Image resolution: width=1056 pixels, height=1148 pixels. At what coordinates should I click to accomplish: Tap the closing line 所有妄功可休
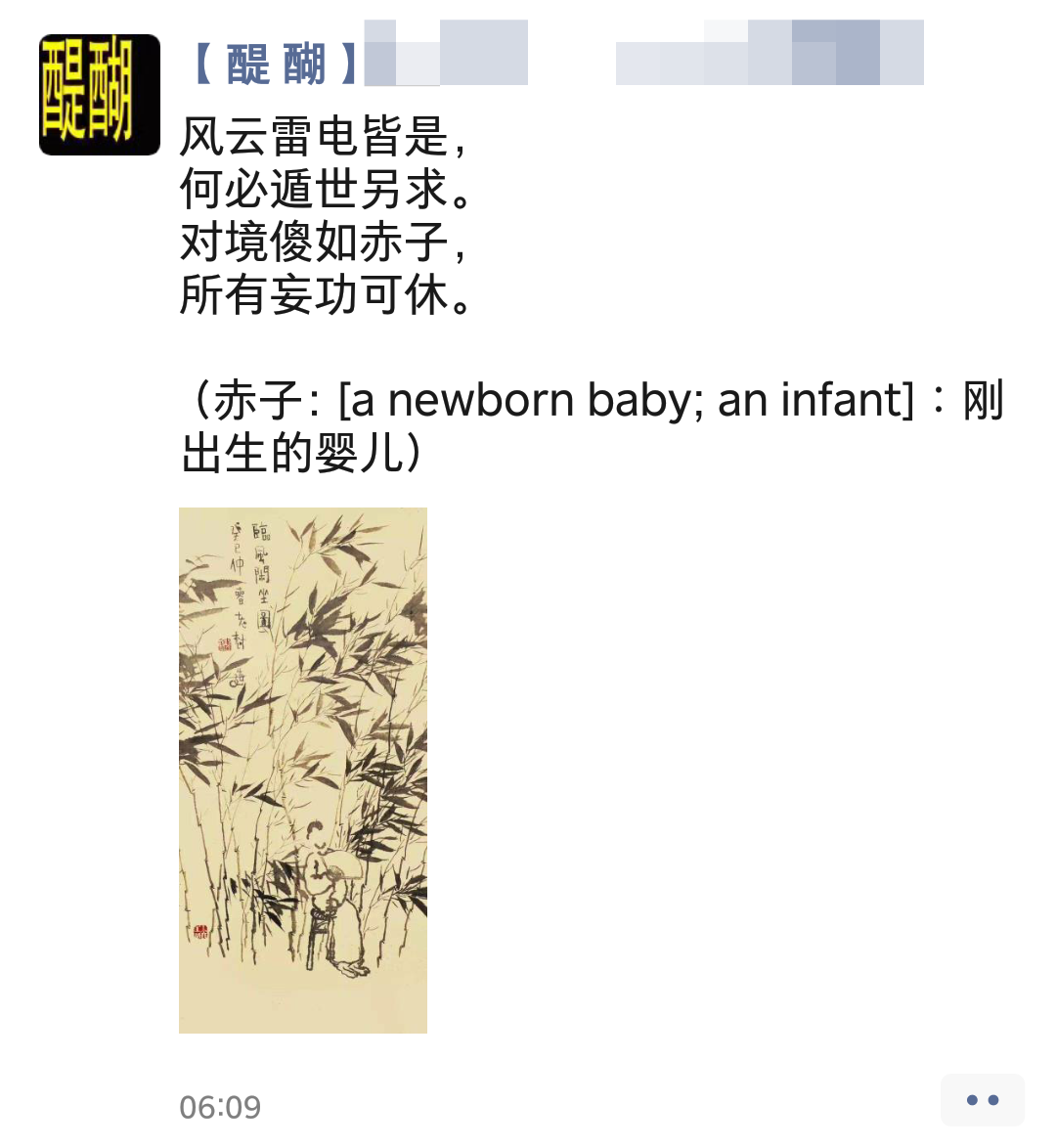tap(323, 293)
